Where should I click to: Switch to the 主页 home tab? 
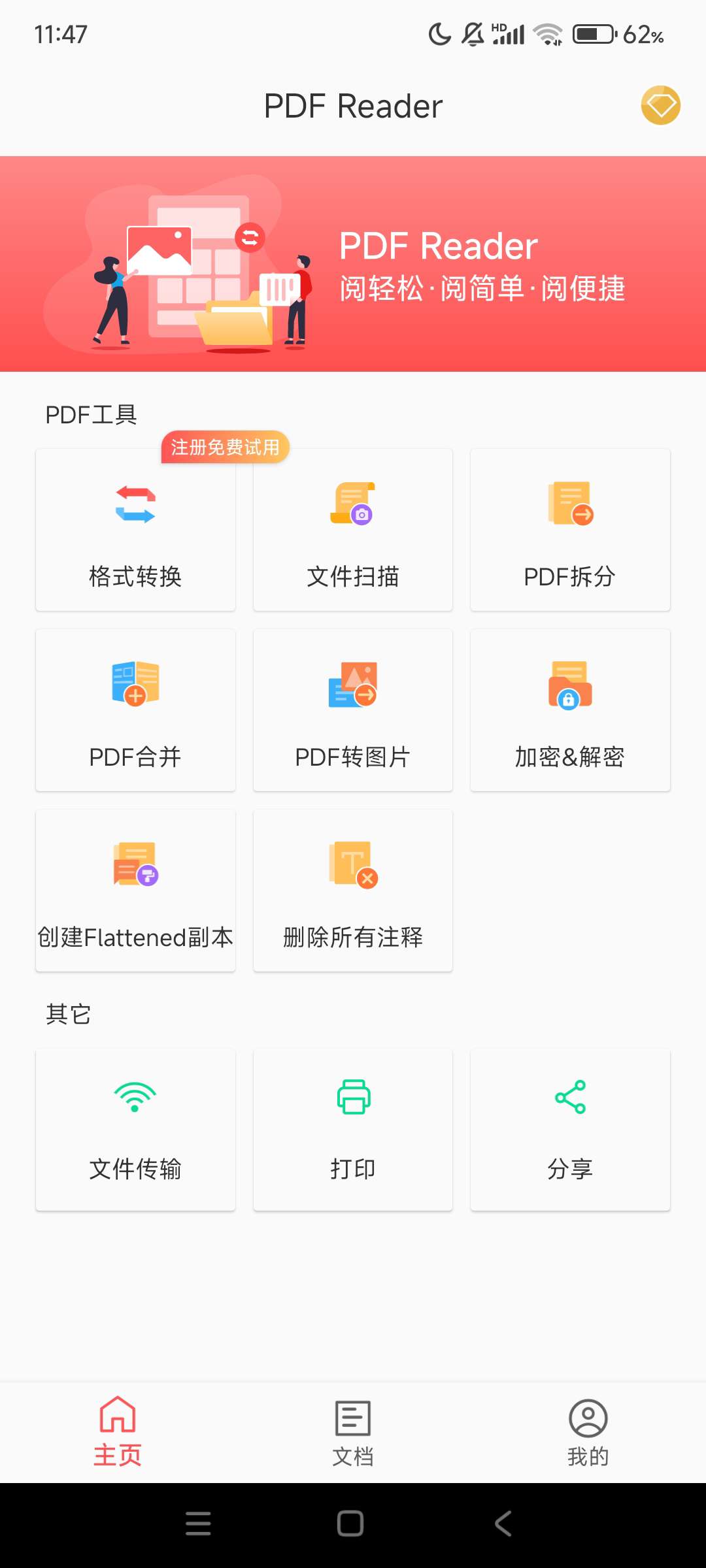pyautogui.click(x=118, y=1431)
